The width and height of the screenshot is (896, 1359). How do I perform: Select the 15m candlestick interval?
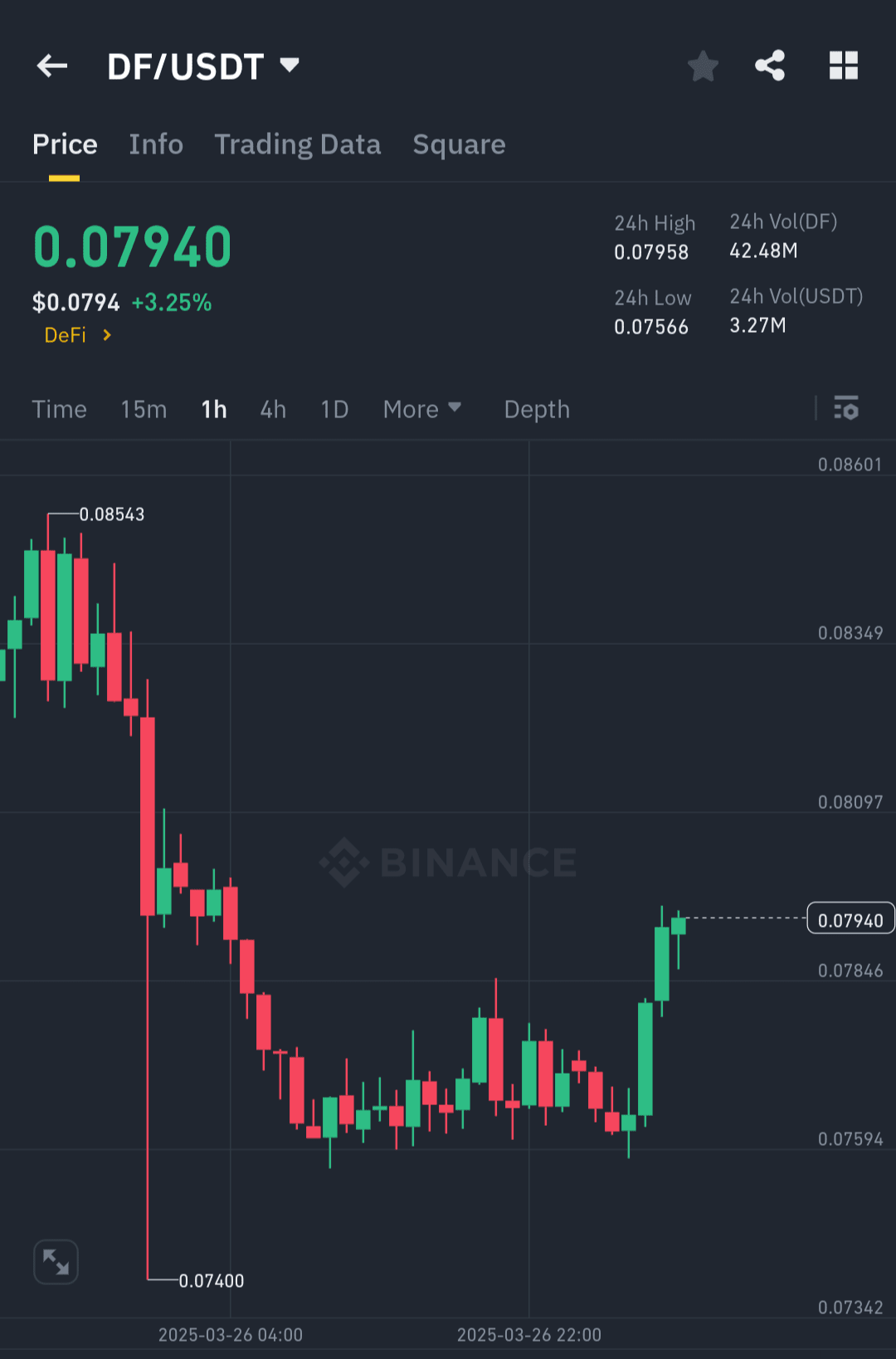[143, 408]
